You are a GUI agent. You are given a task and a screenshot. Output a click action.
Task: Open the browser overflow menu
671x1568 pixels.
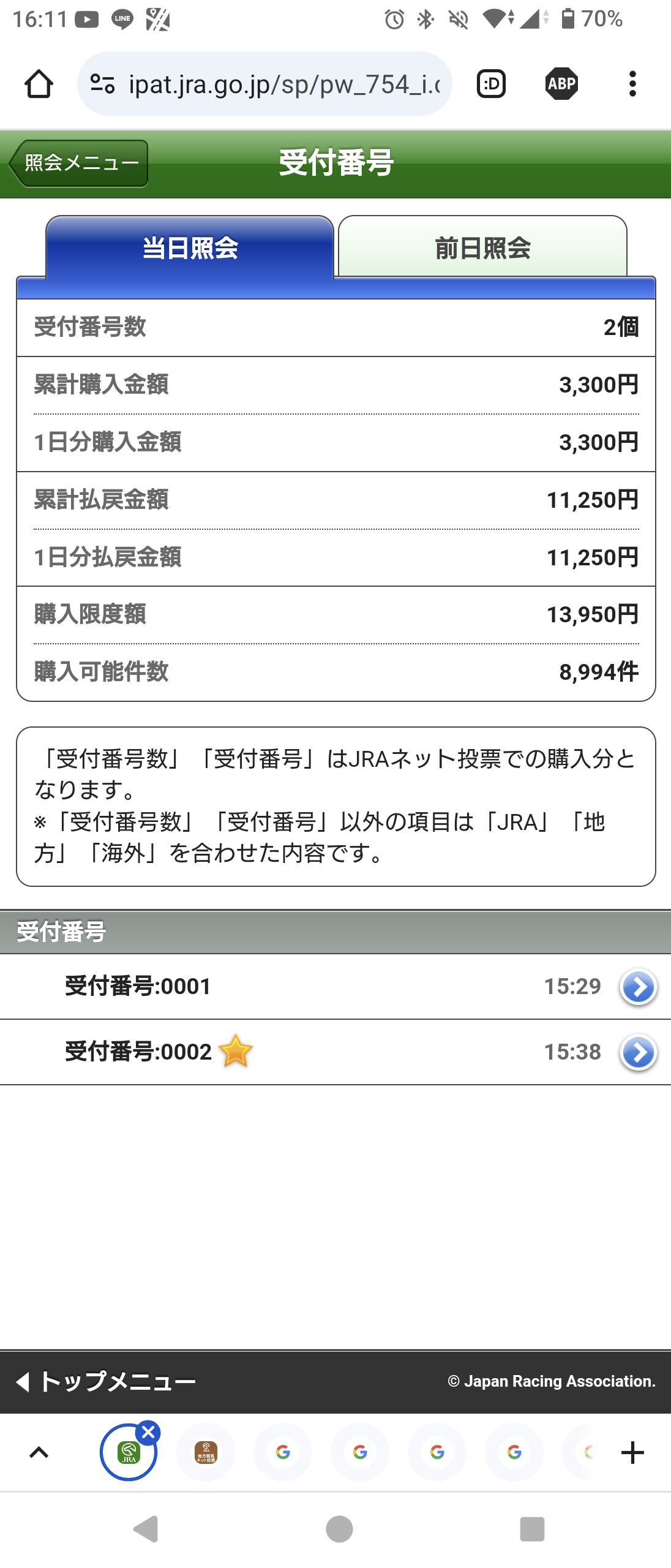pos(632,84)
